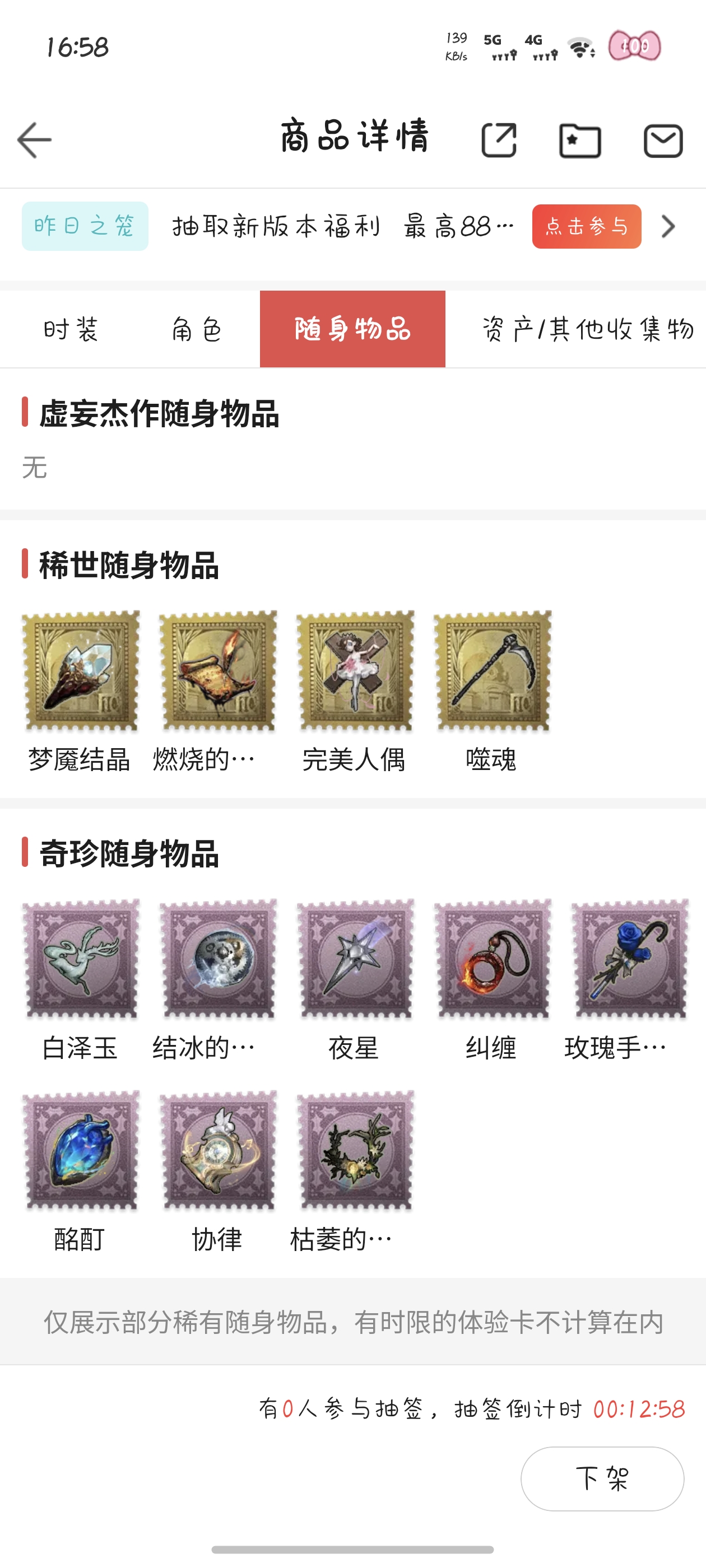Switch to the 角色 tab

(196, 329)
